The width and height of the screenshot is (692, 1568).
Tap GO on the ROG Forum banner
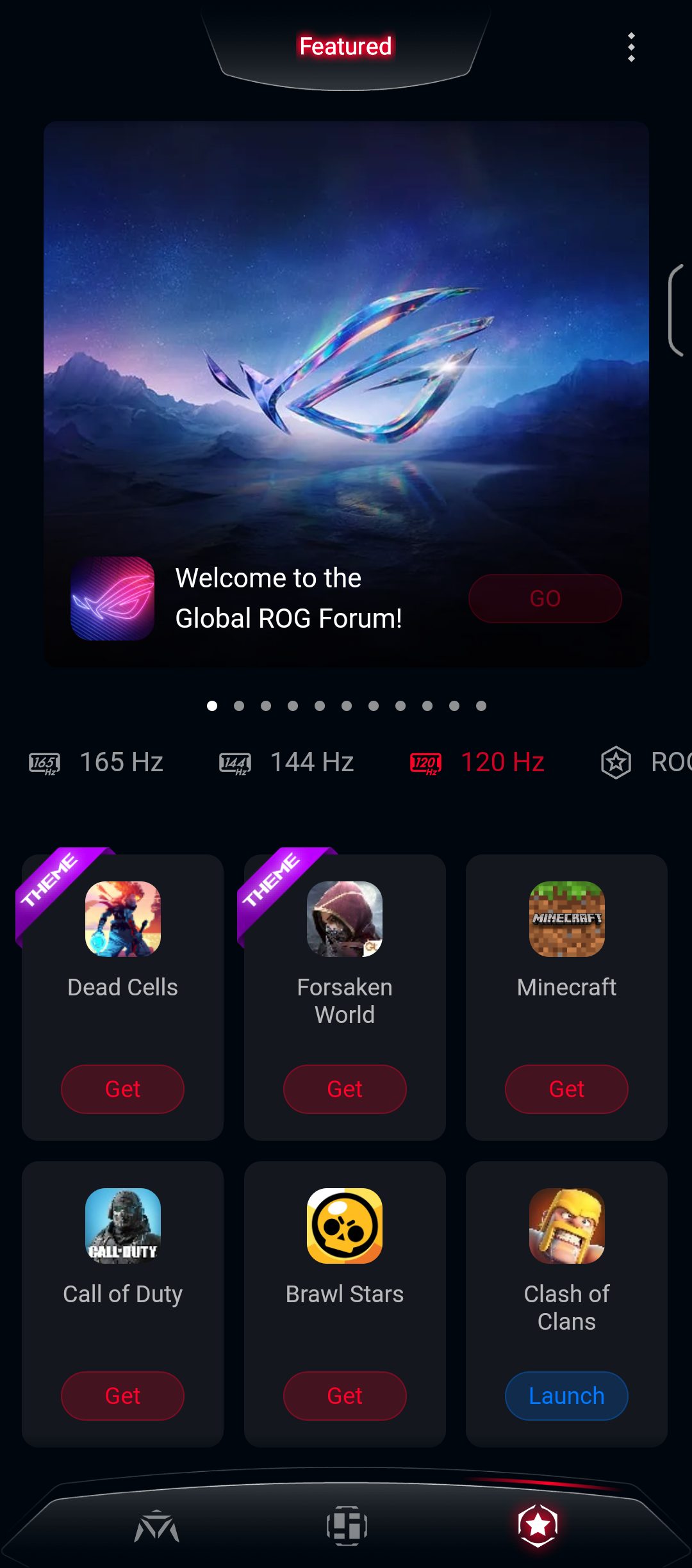pos(545,598)
